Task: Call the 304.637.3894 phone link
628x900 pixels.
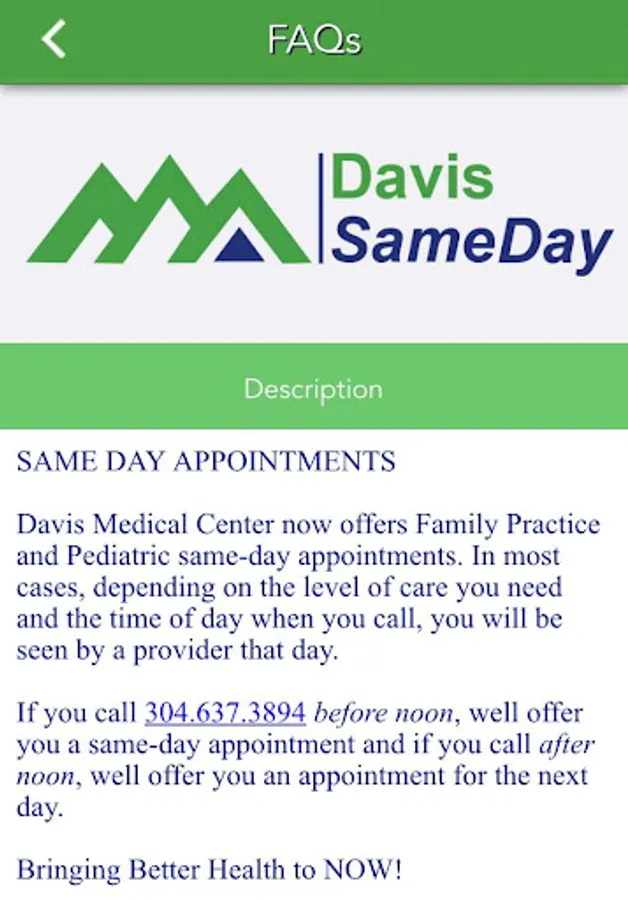Action: pyautogui.click(x=225, y=713)
